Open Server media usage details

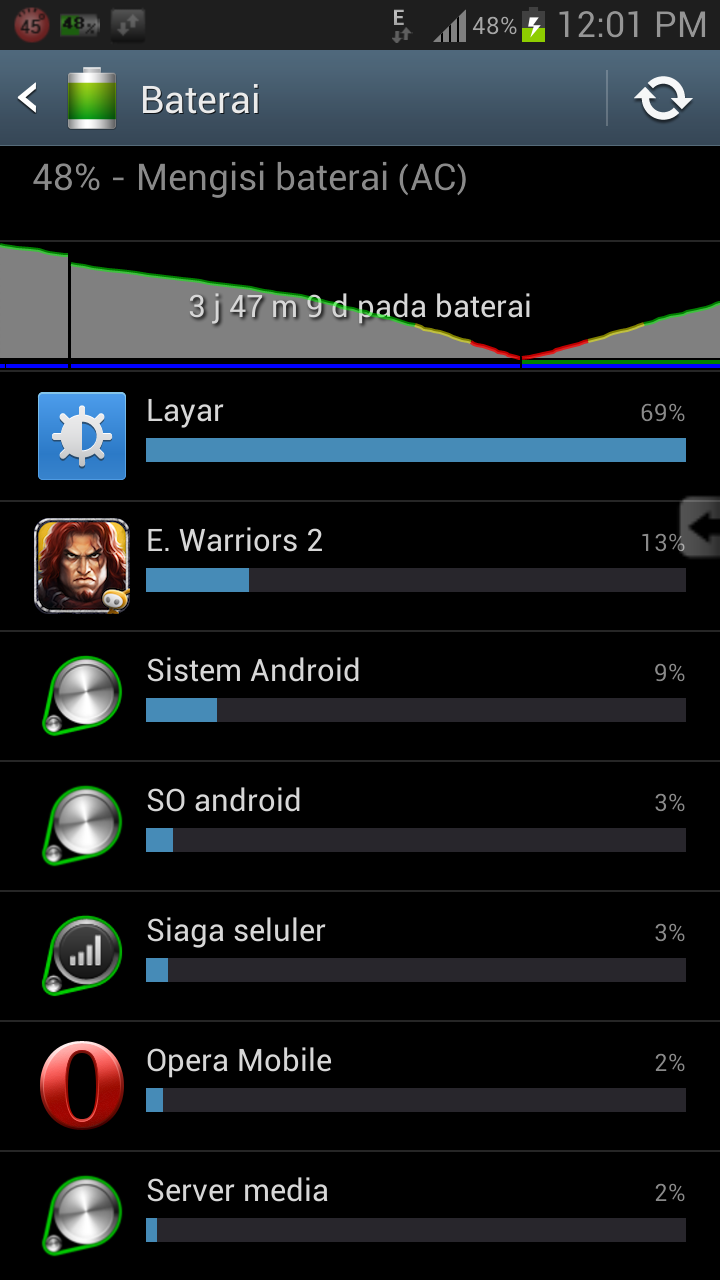tap(360, 1216)
